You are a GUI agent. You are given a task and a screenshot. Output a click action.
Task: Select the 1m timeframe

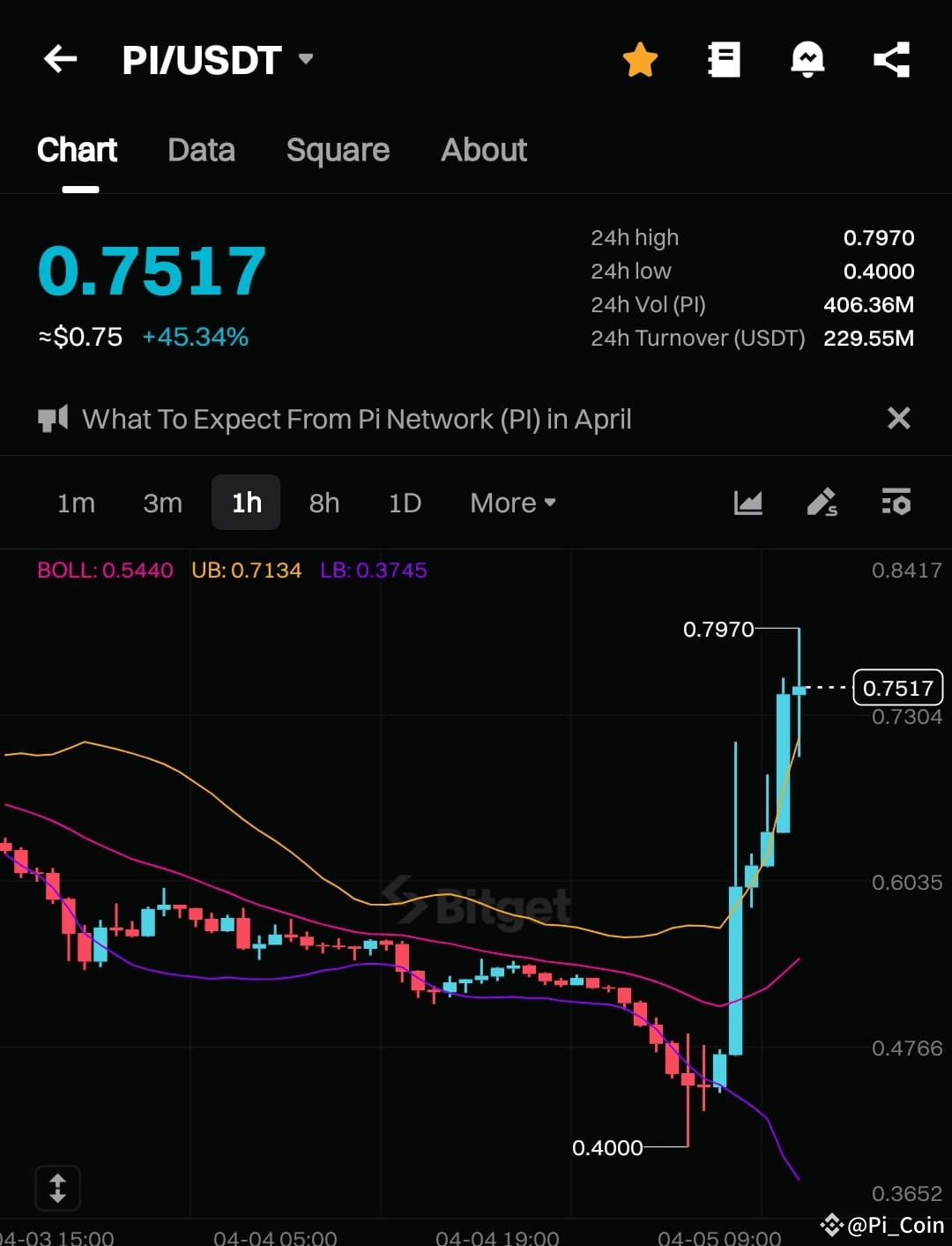point(76,502)
